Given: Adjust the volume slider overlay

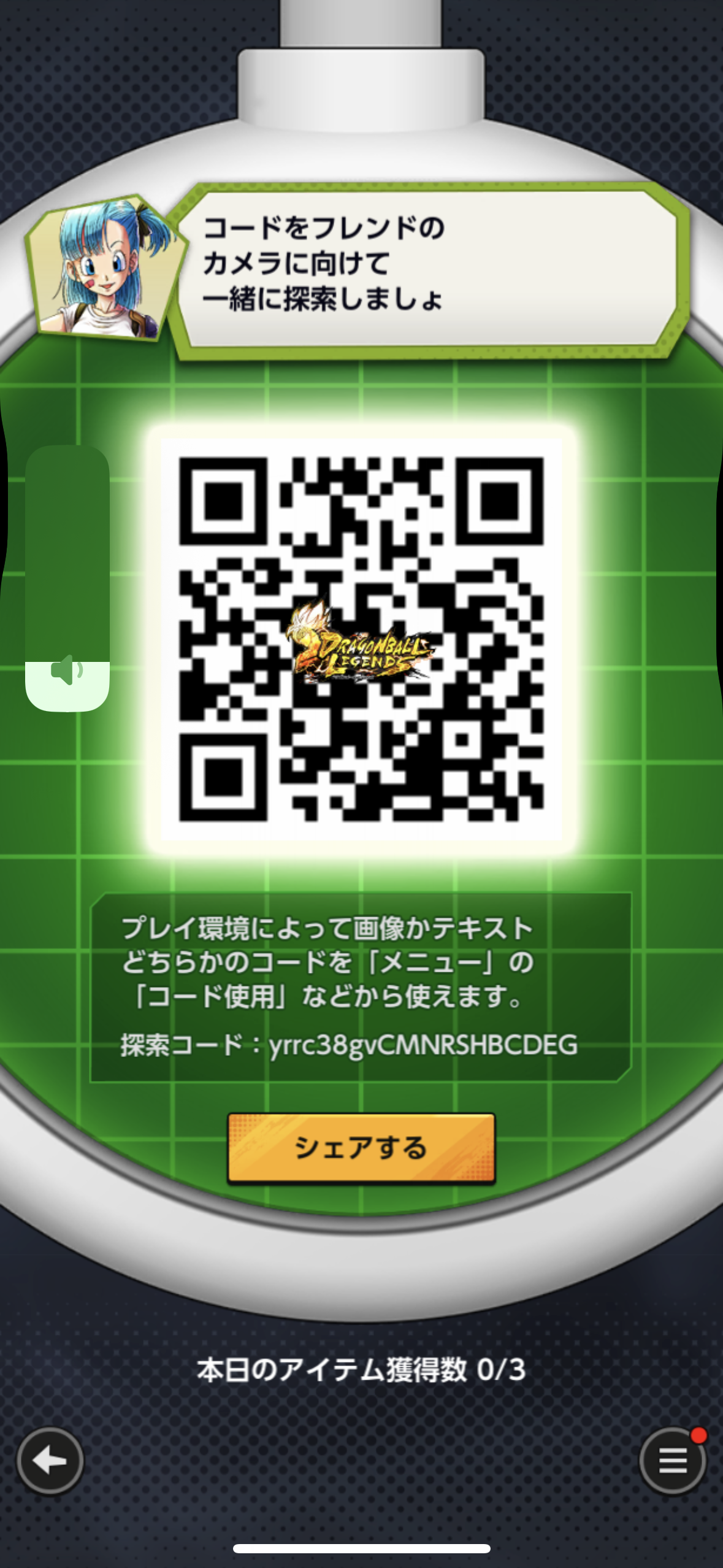Looking at the screenshot, I should pos(67,578).
